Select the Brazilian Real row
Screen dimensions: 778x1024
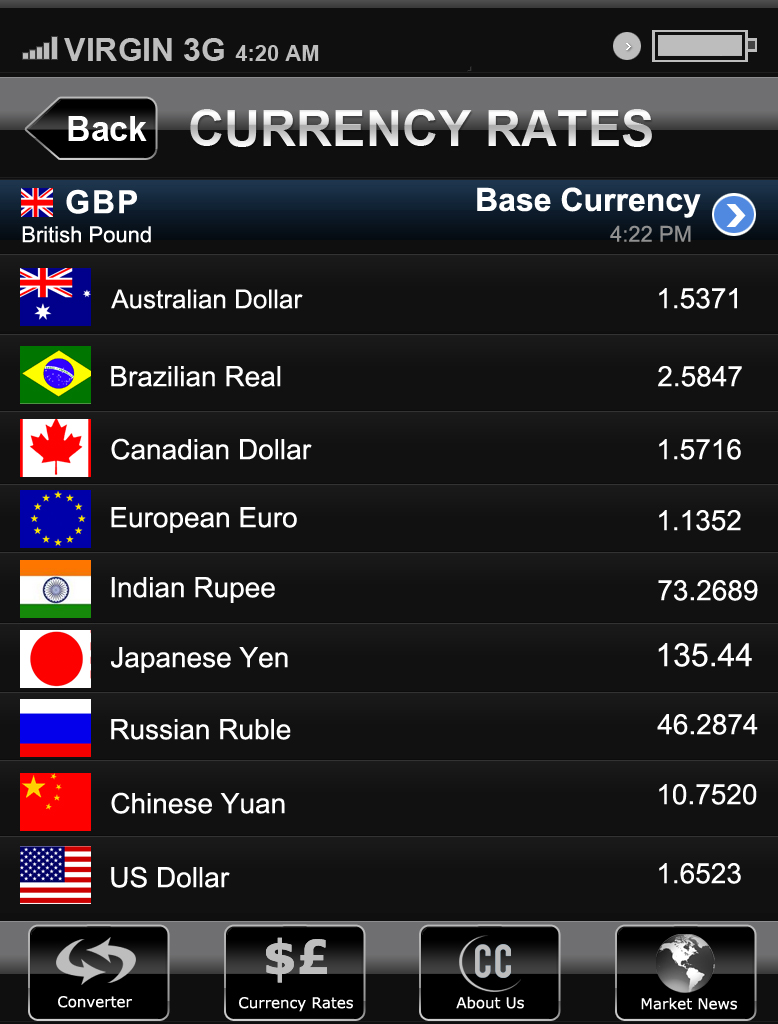pyautogui.click(x=388, y=376)
